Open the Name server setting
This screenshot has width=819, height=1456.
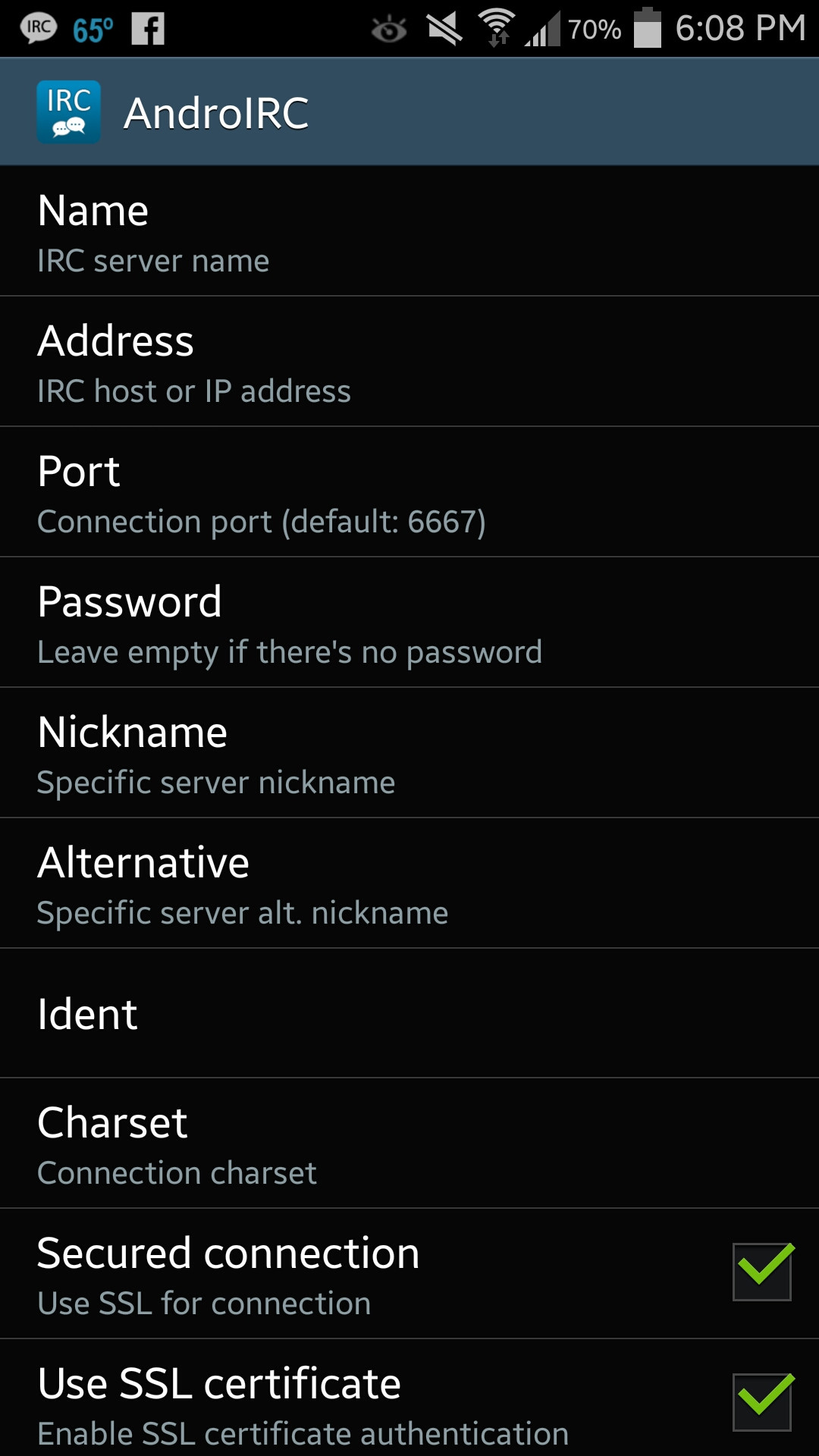click(x=409, y=231)
